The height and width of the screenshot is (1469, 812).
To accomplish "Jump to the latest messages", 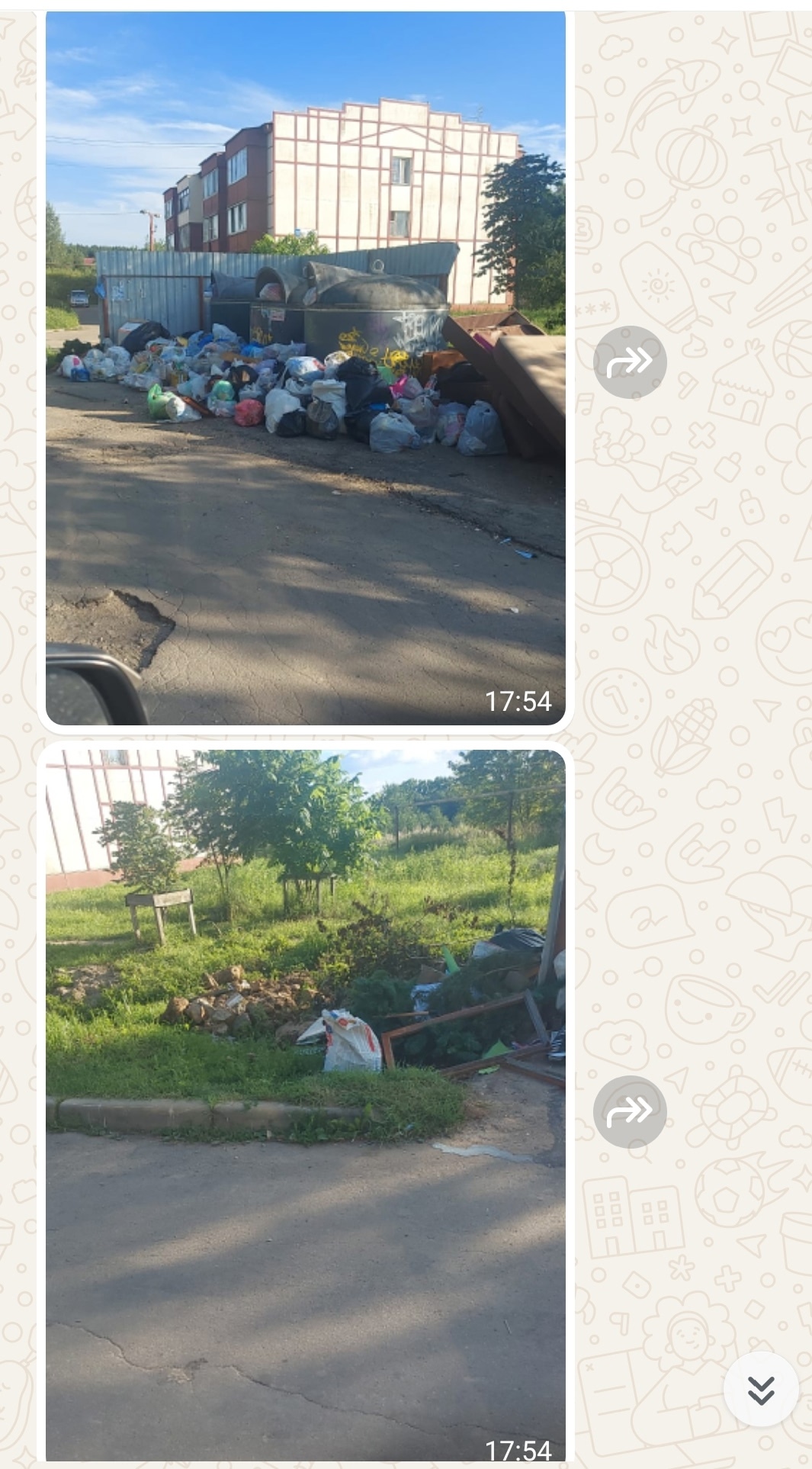I will pos(761,1390).
